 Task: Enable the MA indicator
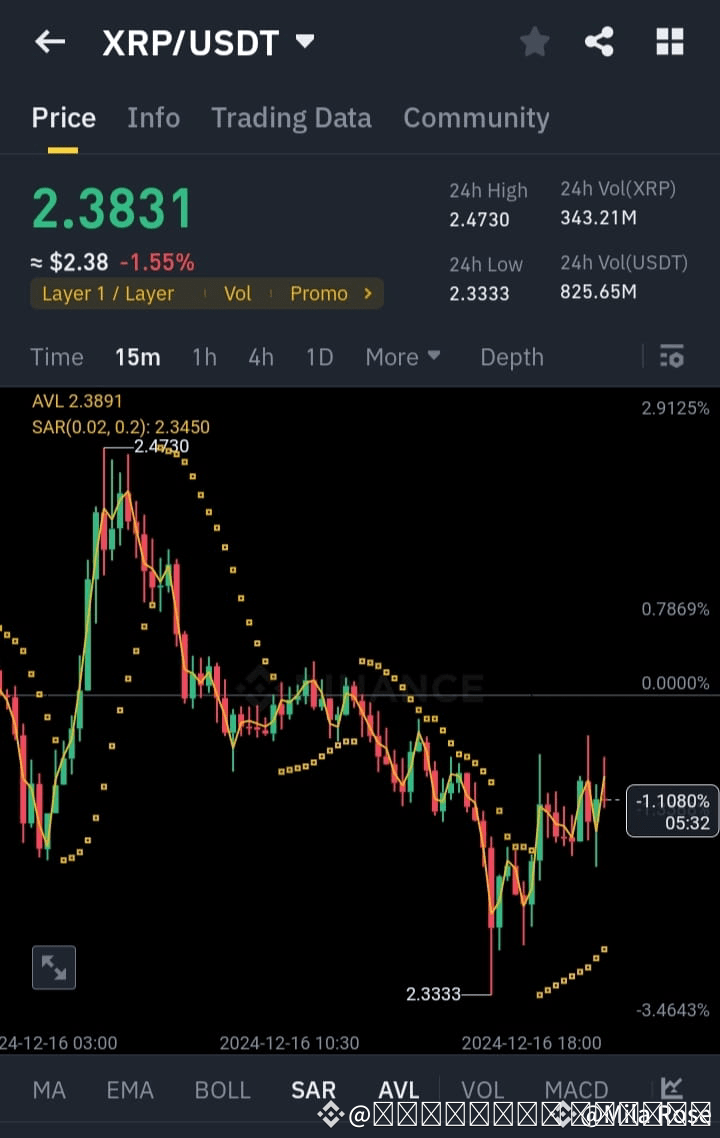pos(49,1089)
